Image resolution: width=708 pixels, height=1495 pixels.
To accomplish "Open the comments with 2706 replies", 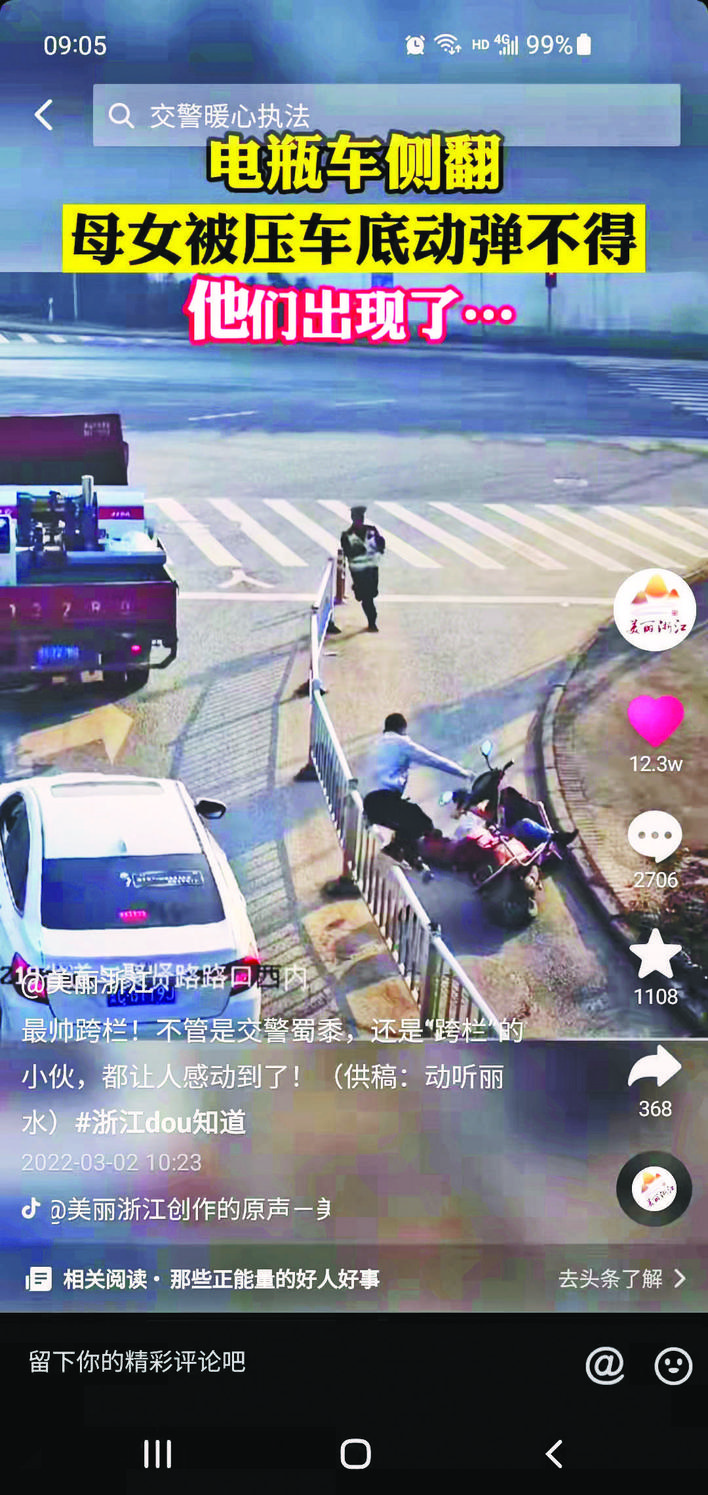I will tap(655, 838).
